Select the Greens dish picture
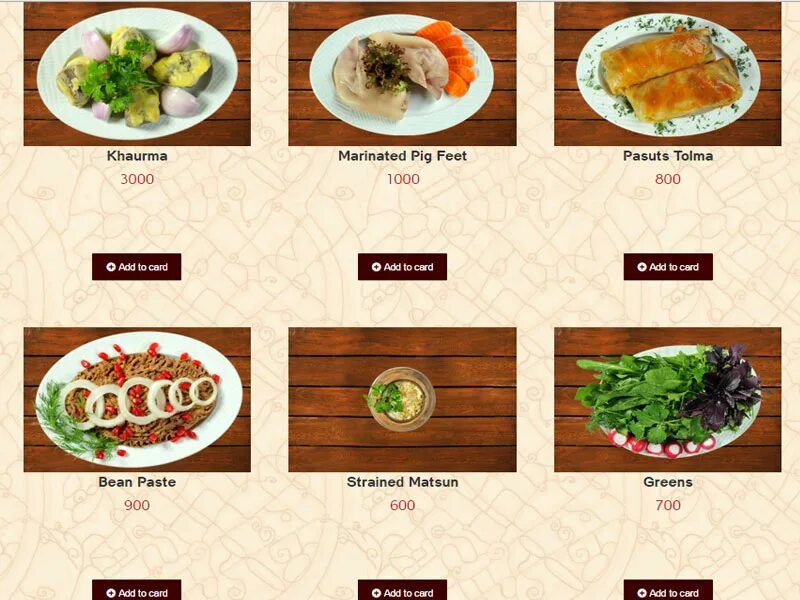The height and width of the screenshot is (600, 800). click(x=667, y=399)
